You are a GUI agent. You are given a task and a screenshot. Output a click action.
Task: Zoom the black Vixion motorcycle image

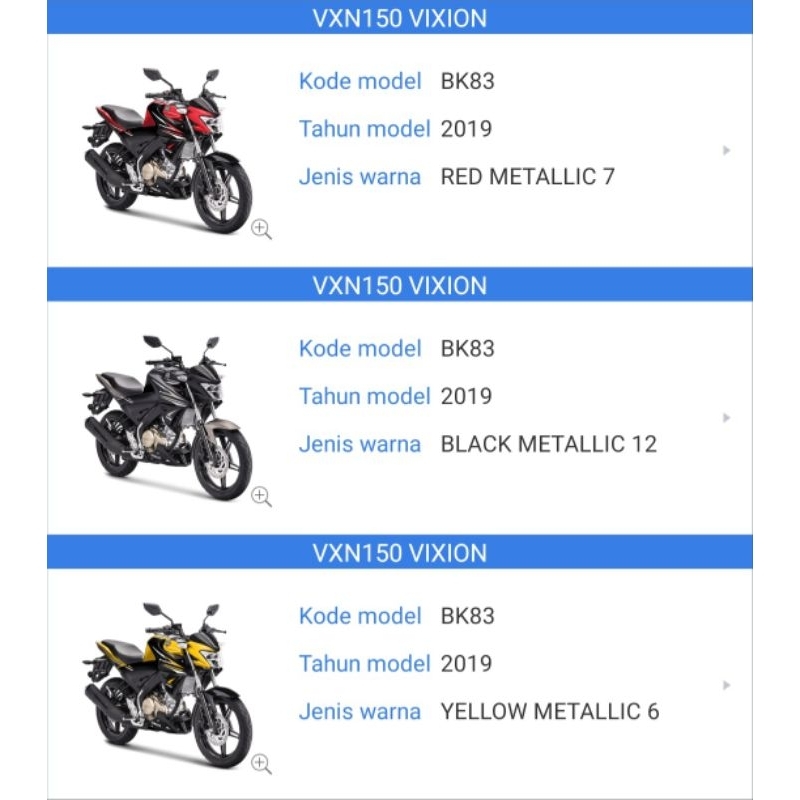pos(261,496)
